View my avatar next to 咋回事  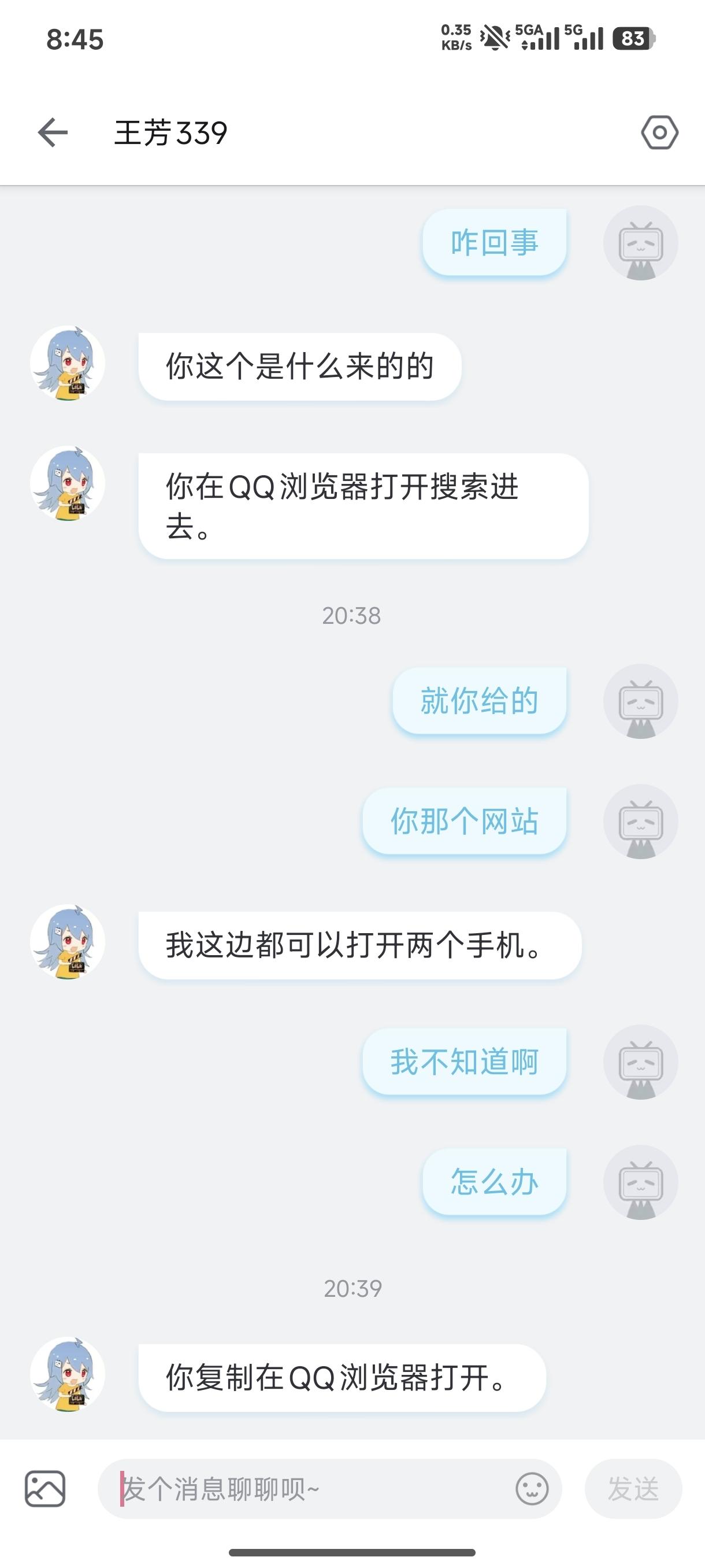coord(640,243)
